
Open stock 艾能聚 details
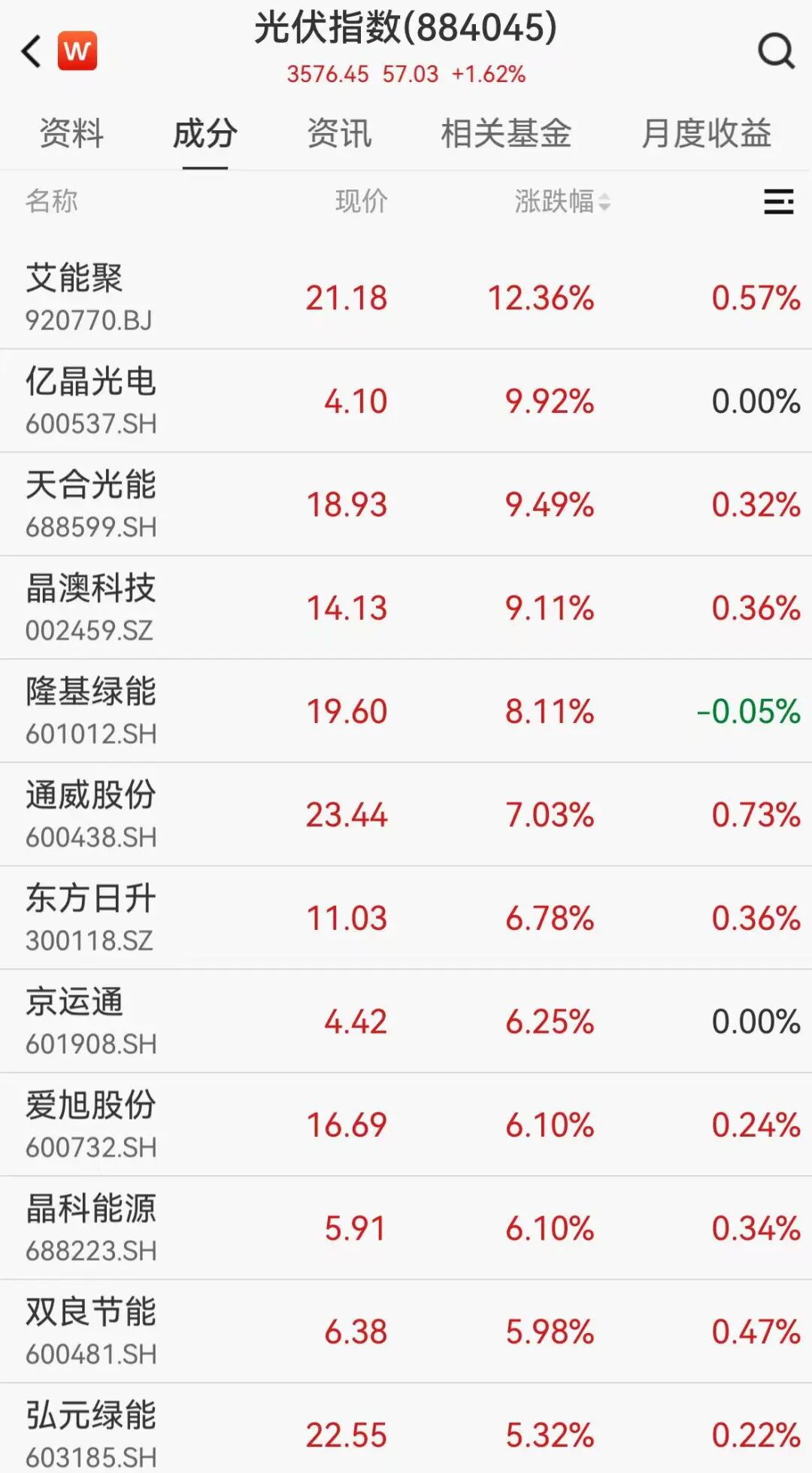click(90, 297)
